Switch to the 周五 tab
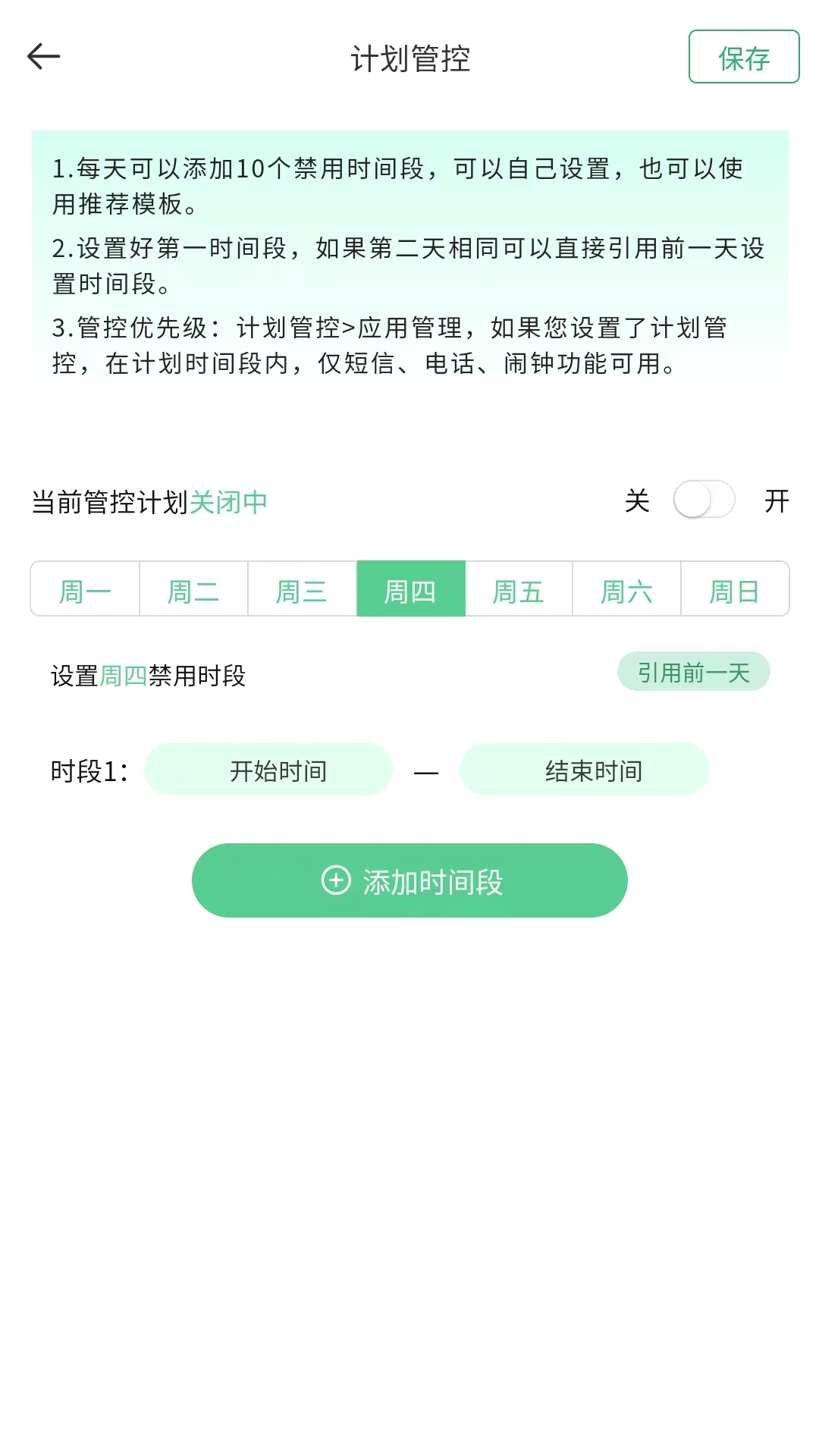Viewport: 819px width, 1456px height. coord(519,589)
